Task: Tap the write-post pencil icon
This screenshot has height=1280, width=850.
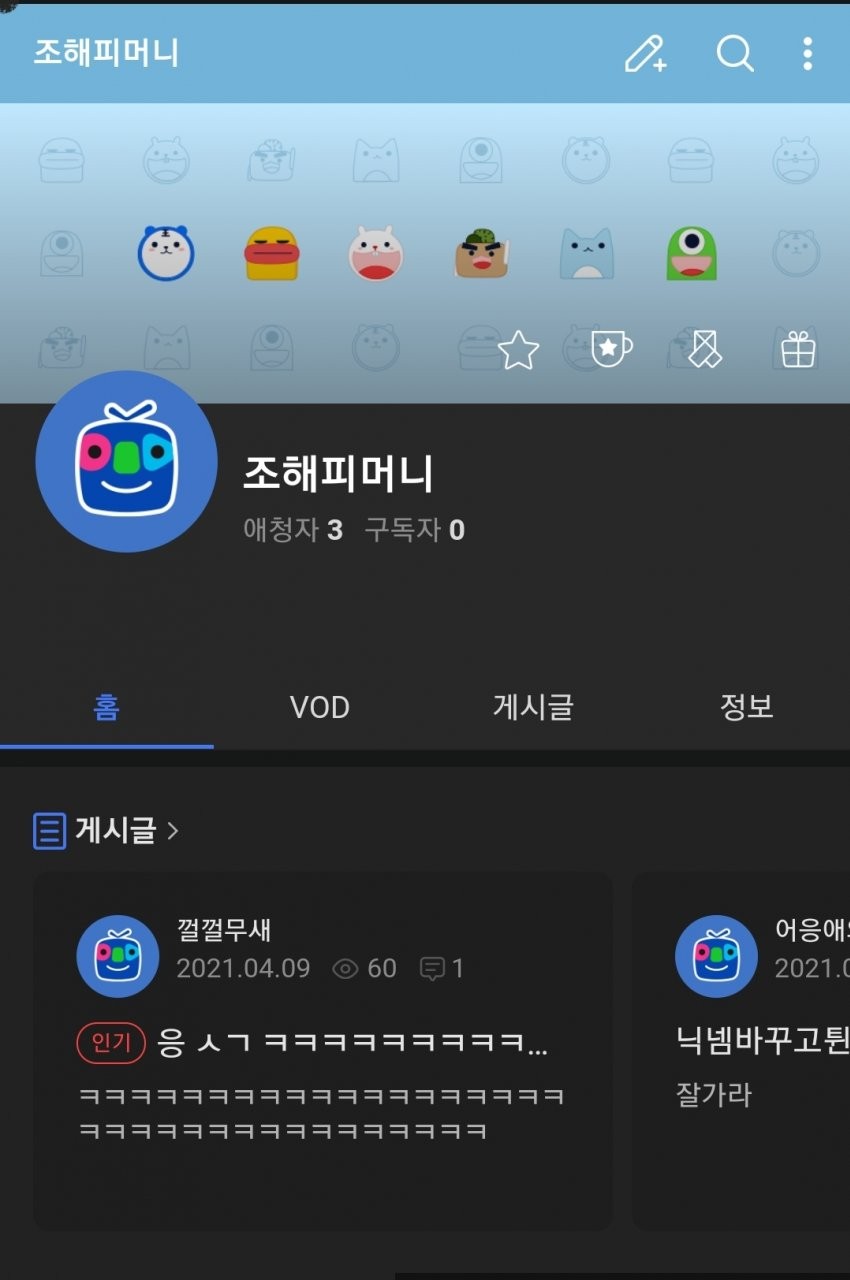Action: coord(645,54)
